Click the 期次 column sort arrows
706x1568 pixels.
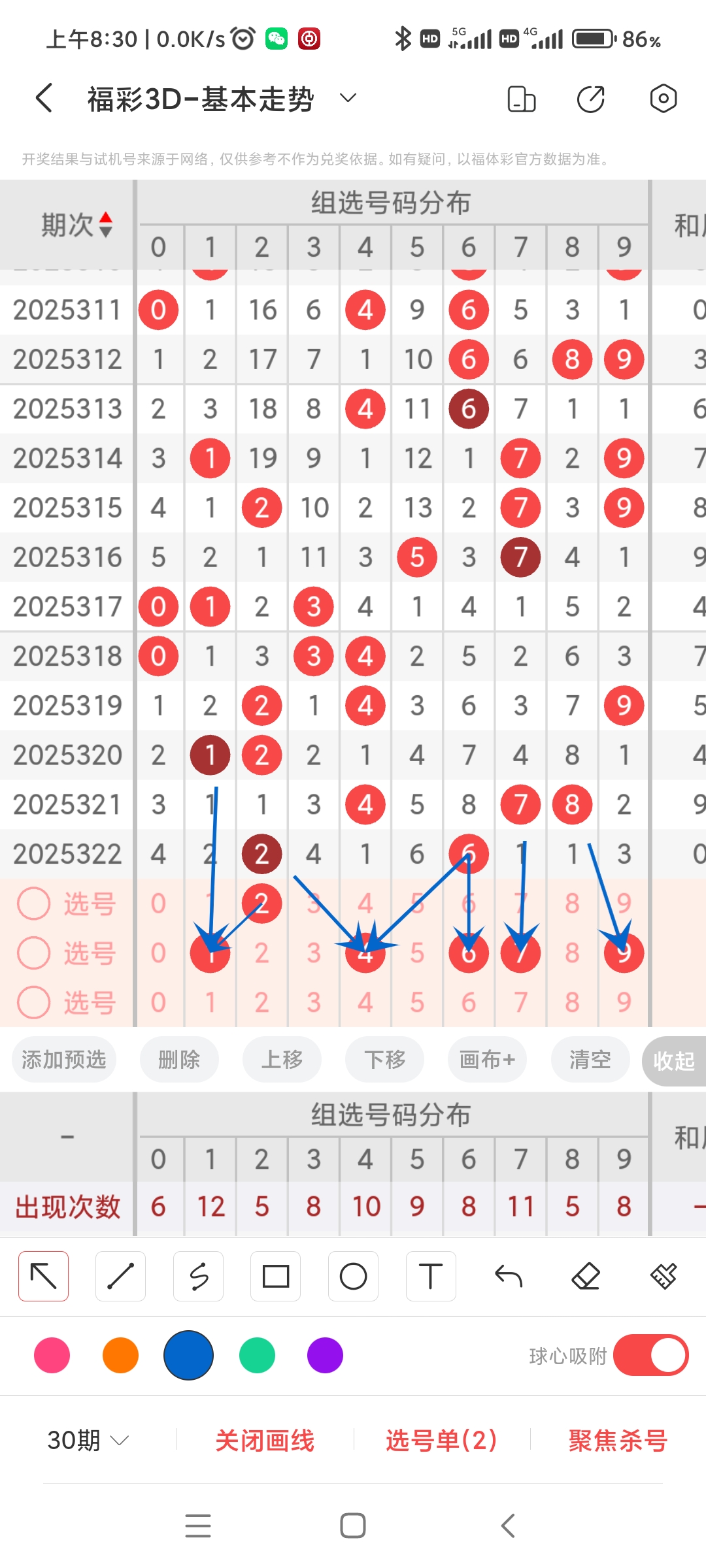pyautogui.click(x=105, y=222)
